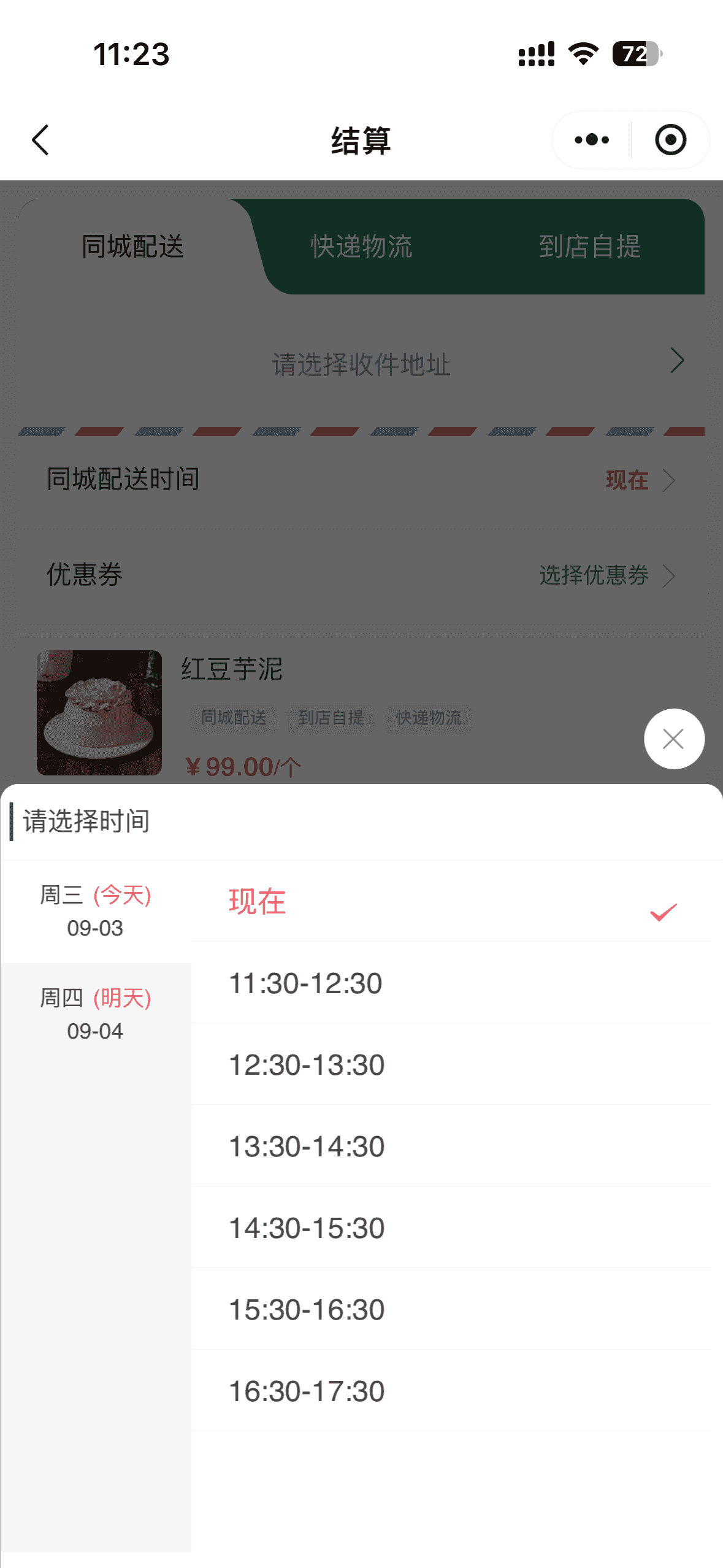Viewport: 723px width, 1568px height.
Task: Select the 14:30-15:30 delivery window
Action: [x=451, y=1228]
